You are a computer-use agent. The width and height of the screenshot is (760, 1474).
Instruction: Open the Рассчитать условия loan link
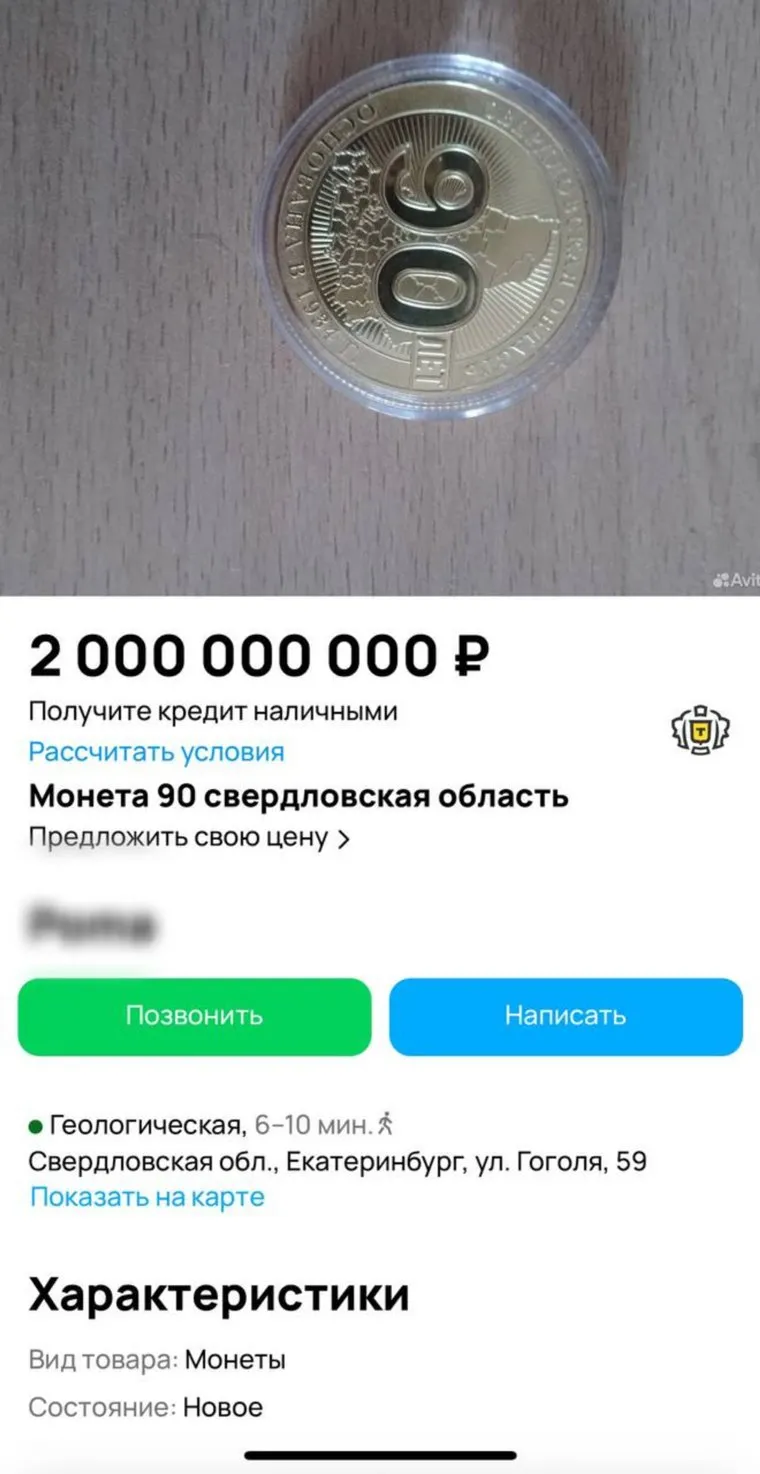coord(156,752)
